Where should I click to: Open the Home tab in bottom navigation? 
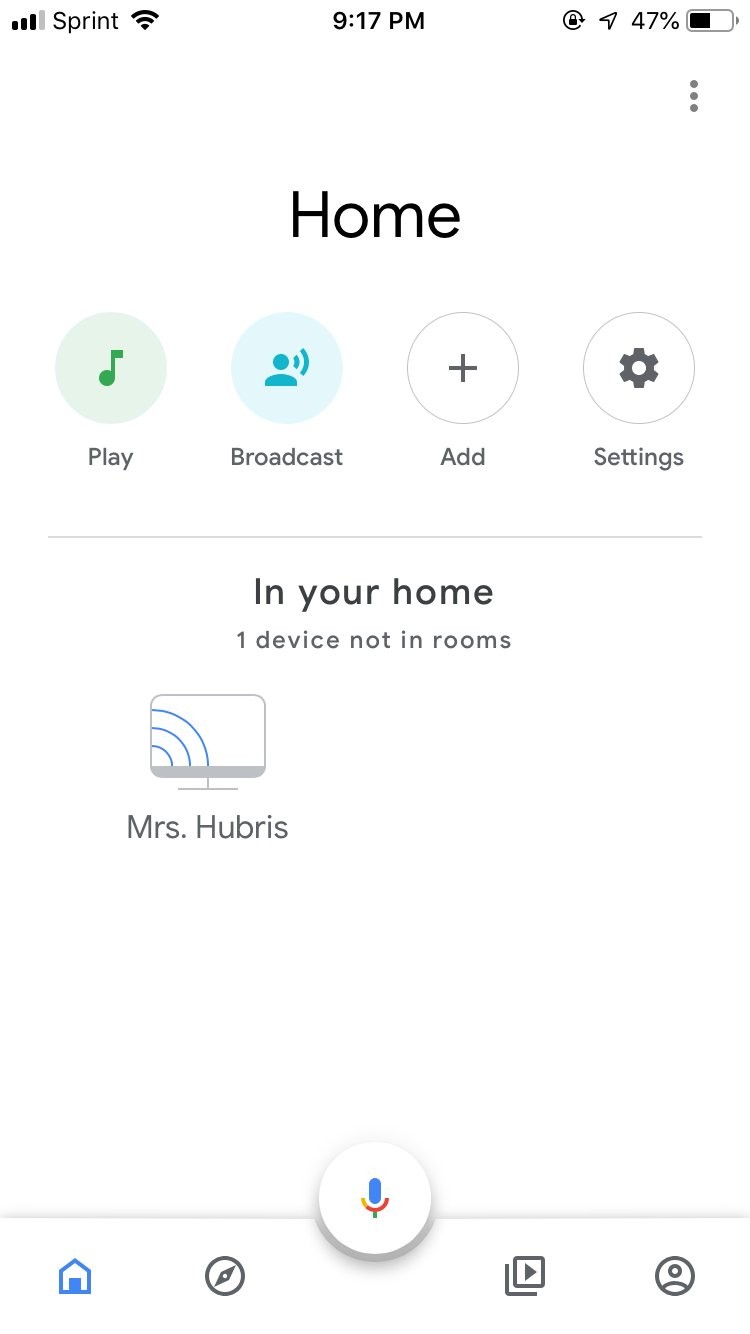click(75, 1276)
